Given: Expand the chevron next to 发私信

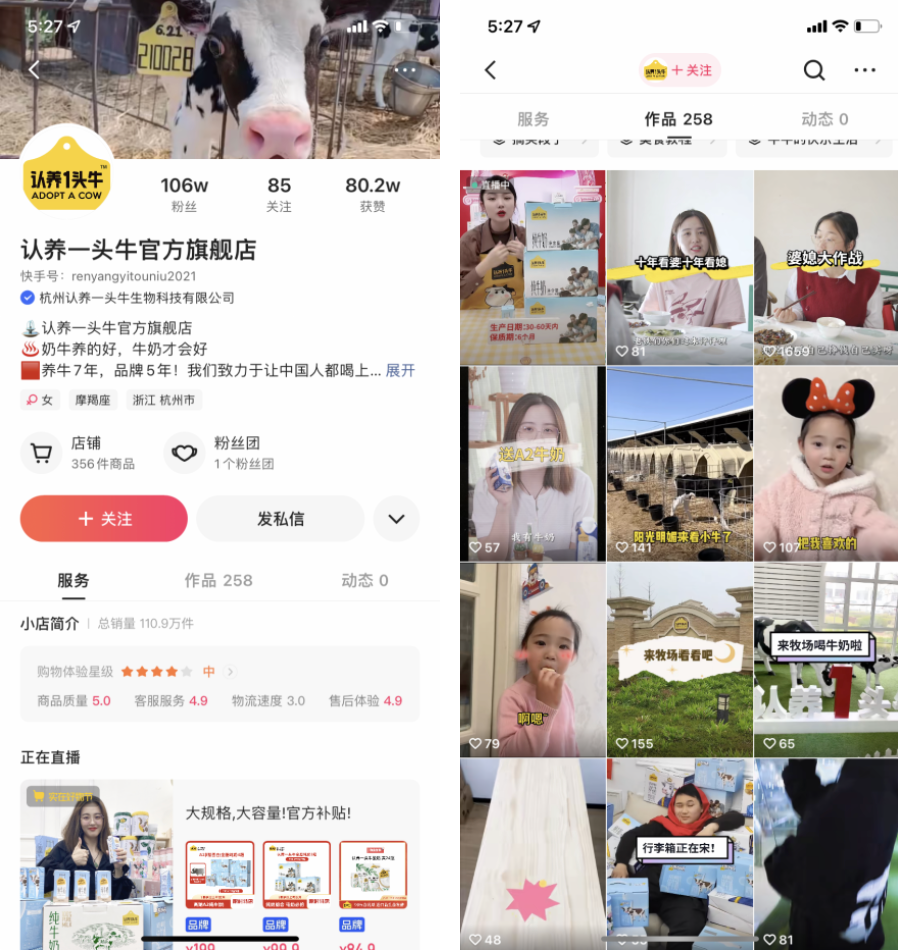Looking at the screenshot, I should pos(396,519).
